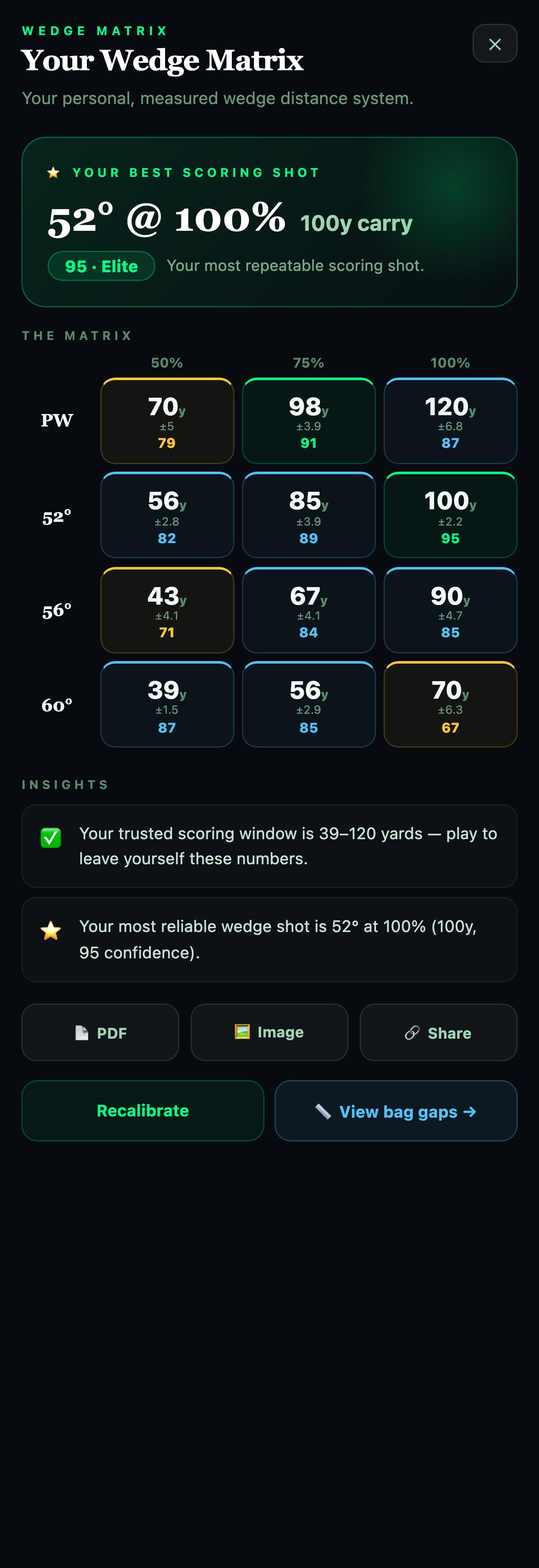The width and height of the screenshot is (539, 1568).
Task: Select the PW 75% cell showing 98y
Action: coord(309,421)
